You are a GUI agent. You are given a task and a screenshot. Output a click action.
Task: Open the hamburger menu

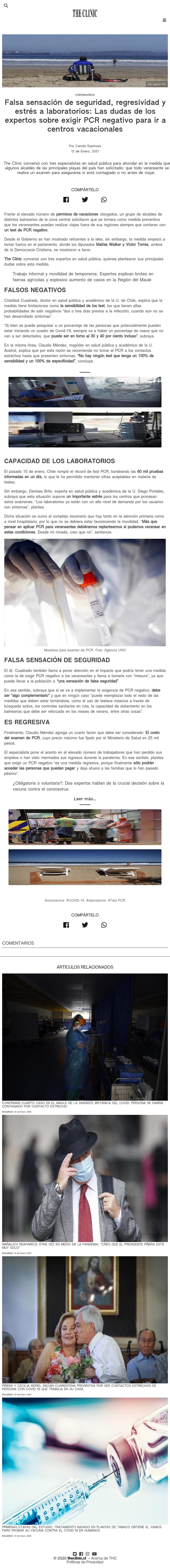point(164,20)
